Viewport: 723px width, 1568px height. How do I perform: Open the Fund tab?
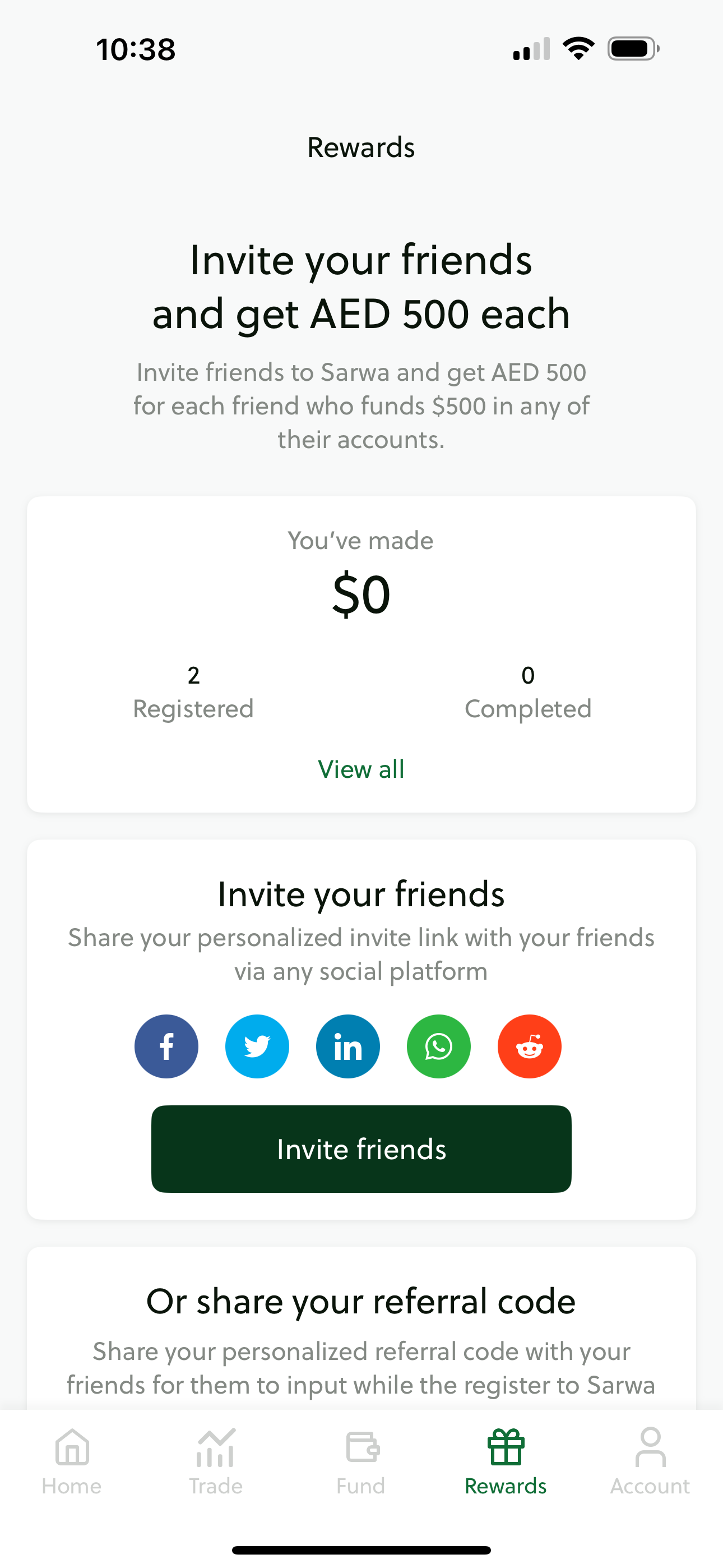pyautogui.click(x=361, y=1462)
